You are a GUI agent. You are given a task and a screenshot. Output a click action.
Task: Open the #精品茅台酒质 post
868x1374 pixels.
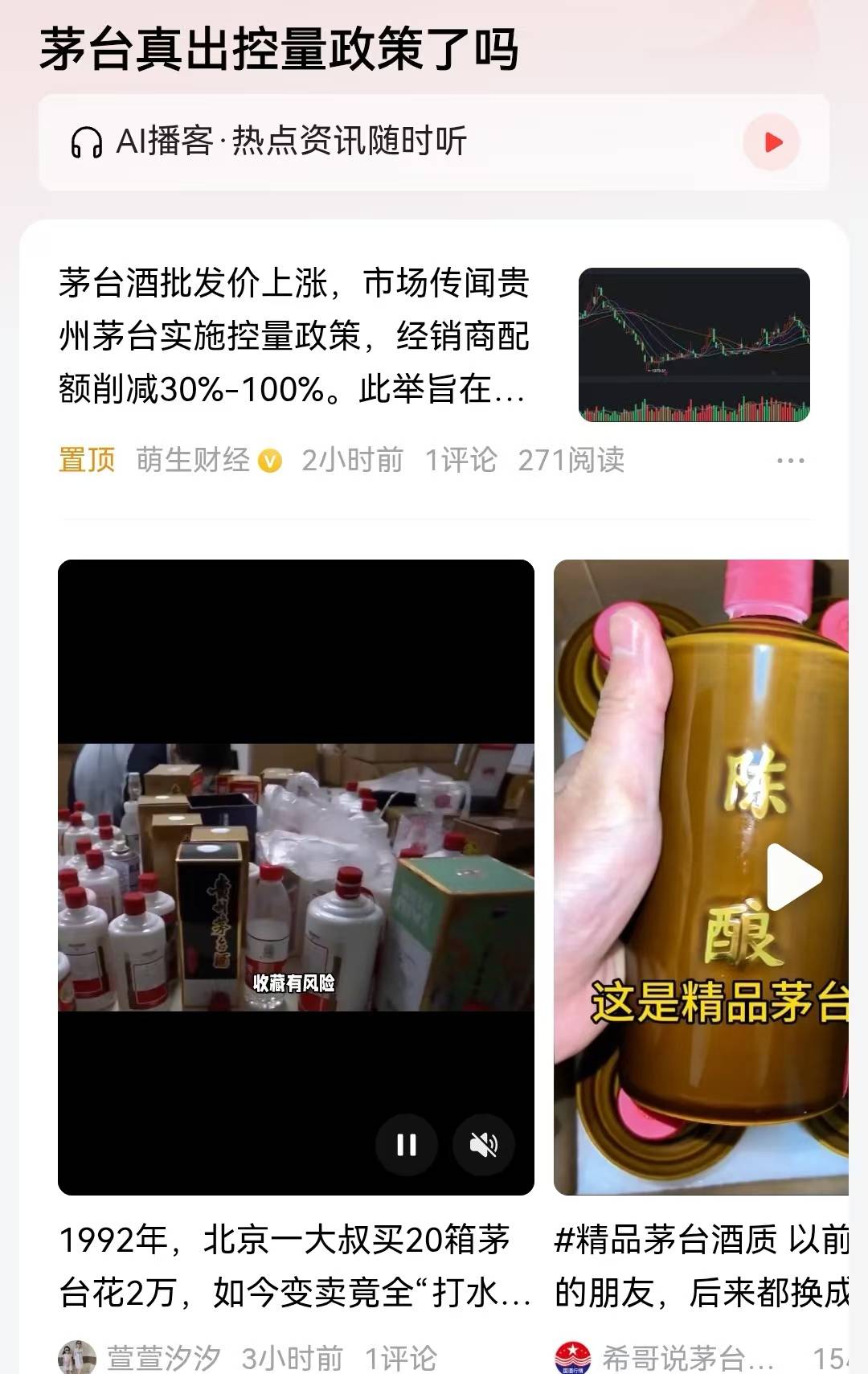point(701,1265)
